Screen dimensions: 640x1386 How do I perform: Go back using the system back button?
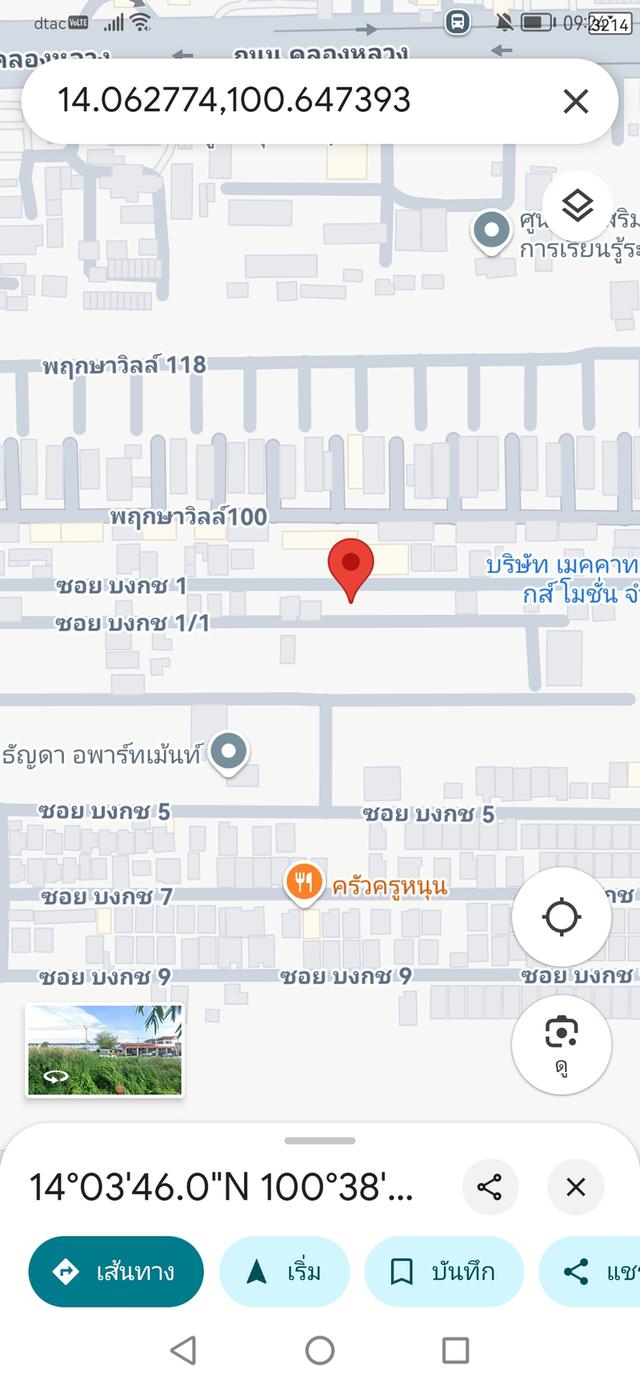[x=183, y=1351]
